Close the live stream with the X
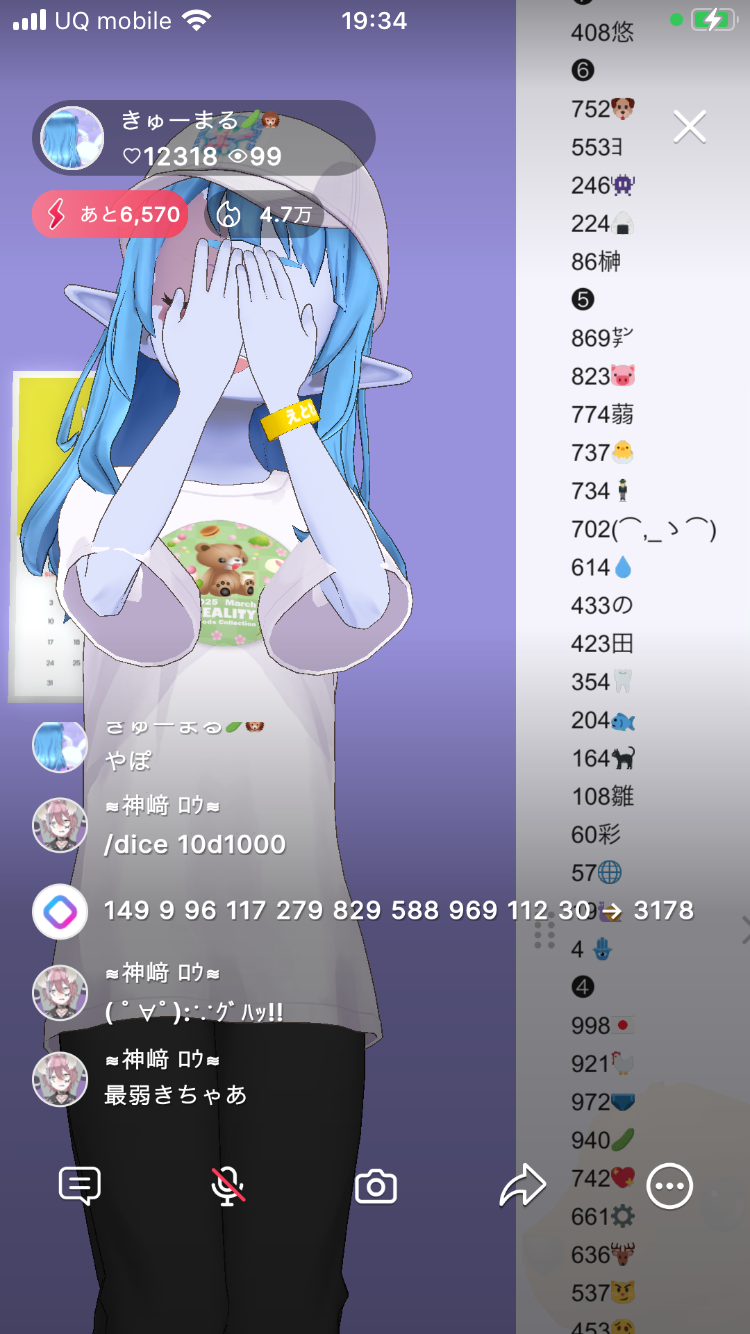The height and width of the screenshot is (1334, 750). coord(689,127)
